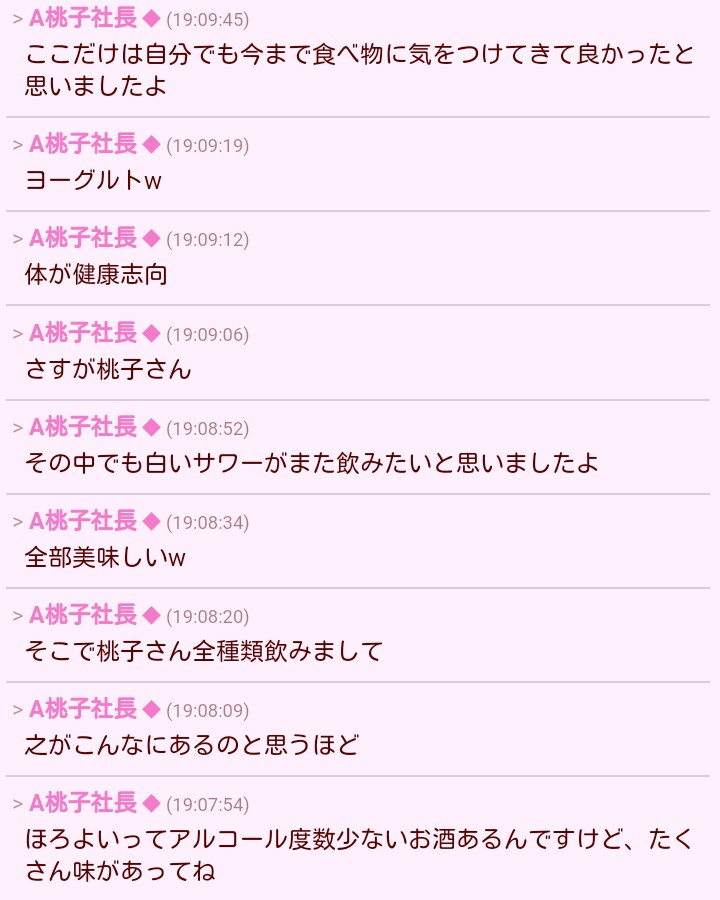720x900 pixels.
Task: Select username A桃子社長 on the 19:08:34 message
Action: (83, 521)
